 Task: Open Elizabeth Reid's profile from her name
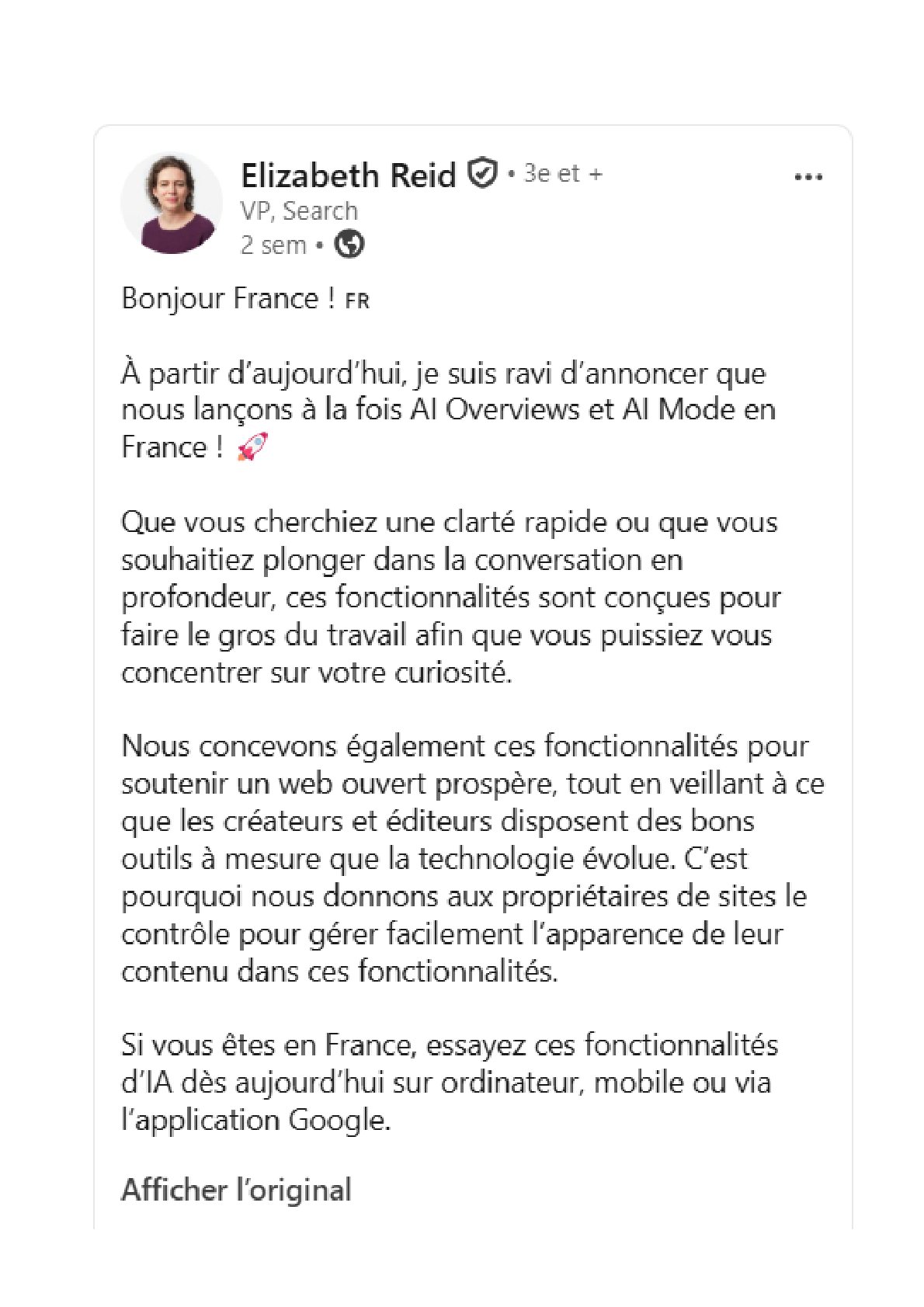(348, 175)
